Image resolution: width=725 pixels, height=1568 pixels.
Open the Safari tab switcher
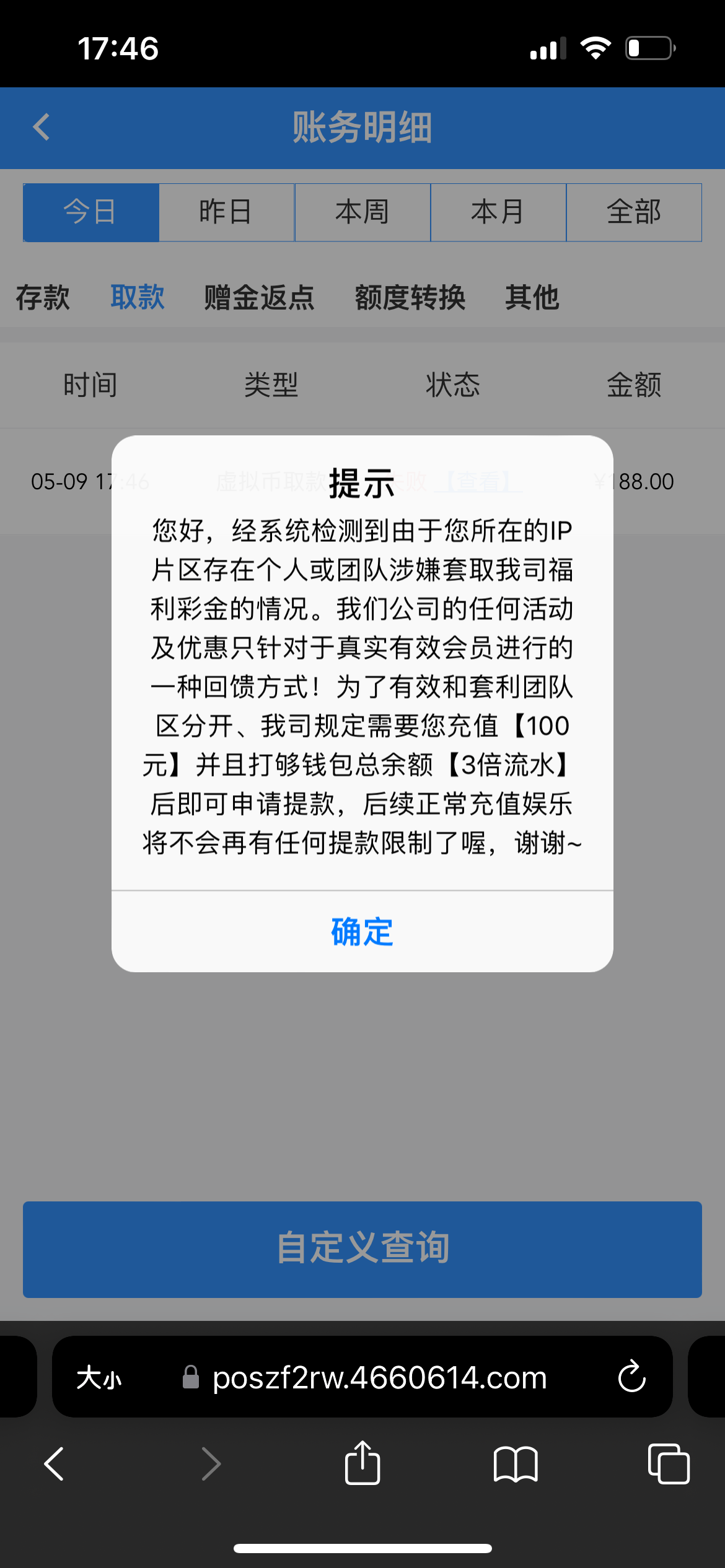(669, 1464)
